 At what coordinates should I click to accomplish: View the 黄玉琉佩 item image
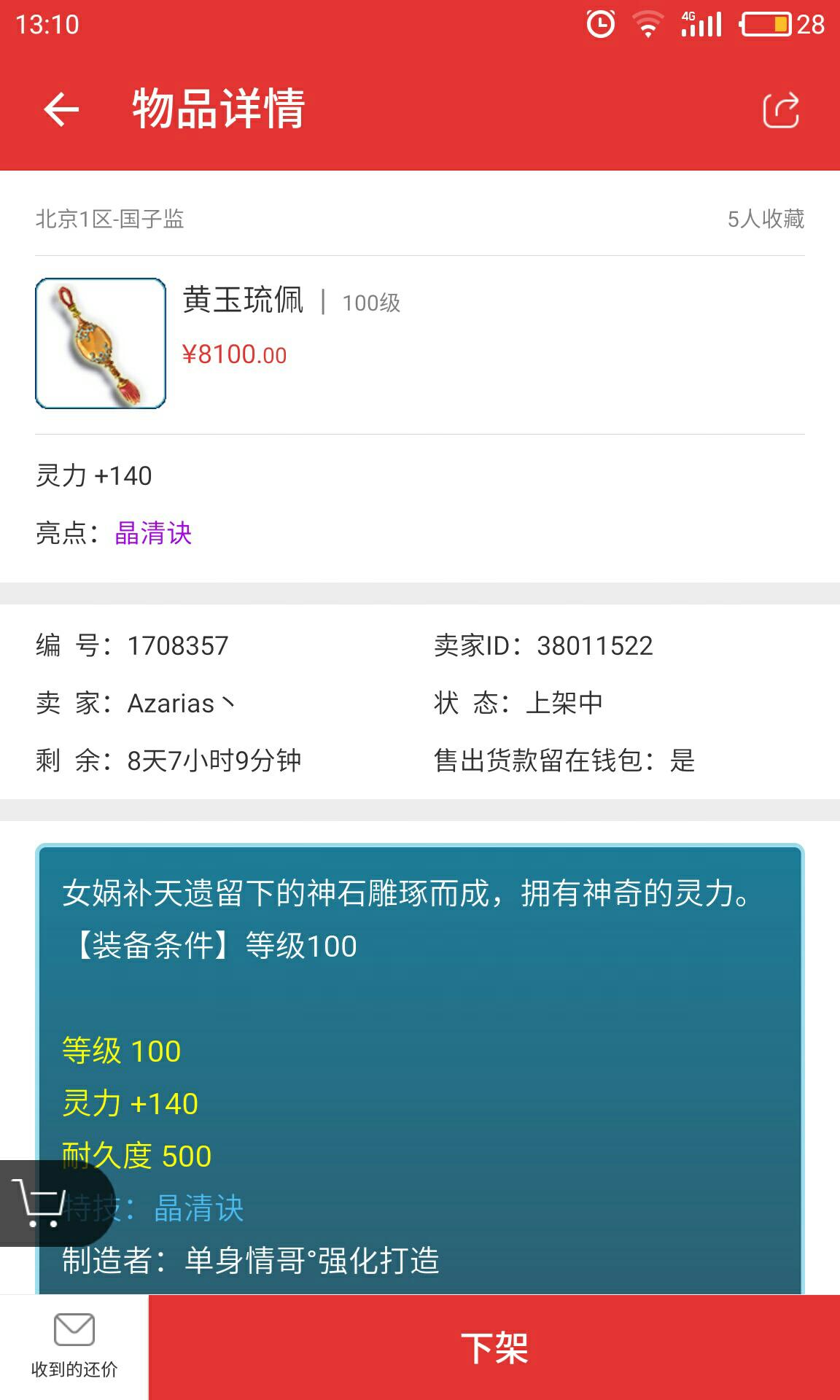point(101,343)
